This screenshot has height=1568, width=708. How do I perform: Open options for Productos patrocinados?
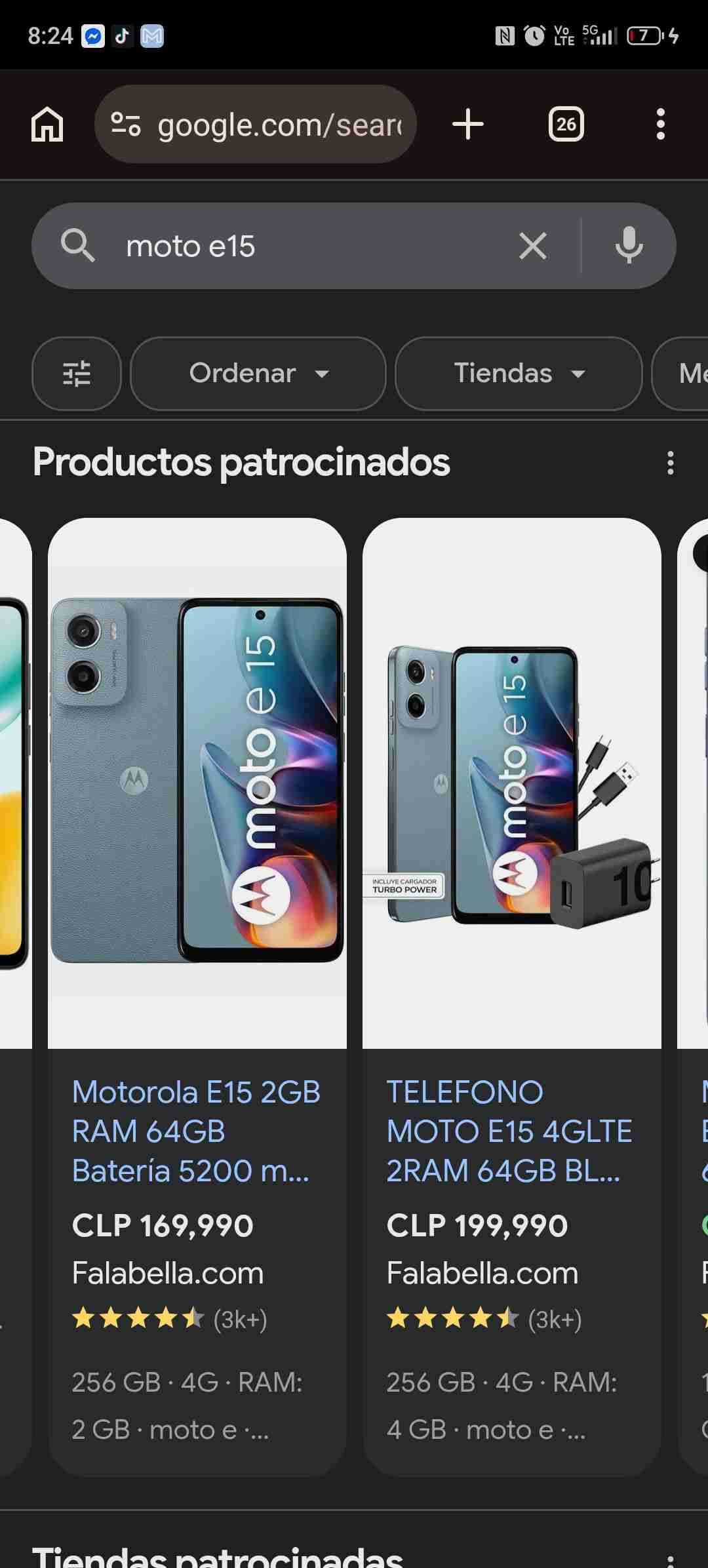click(x=669, y=463)
